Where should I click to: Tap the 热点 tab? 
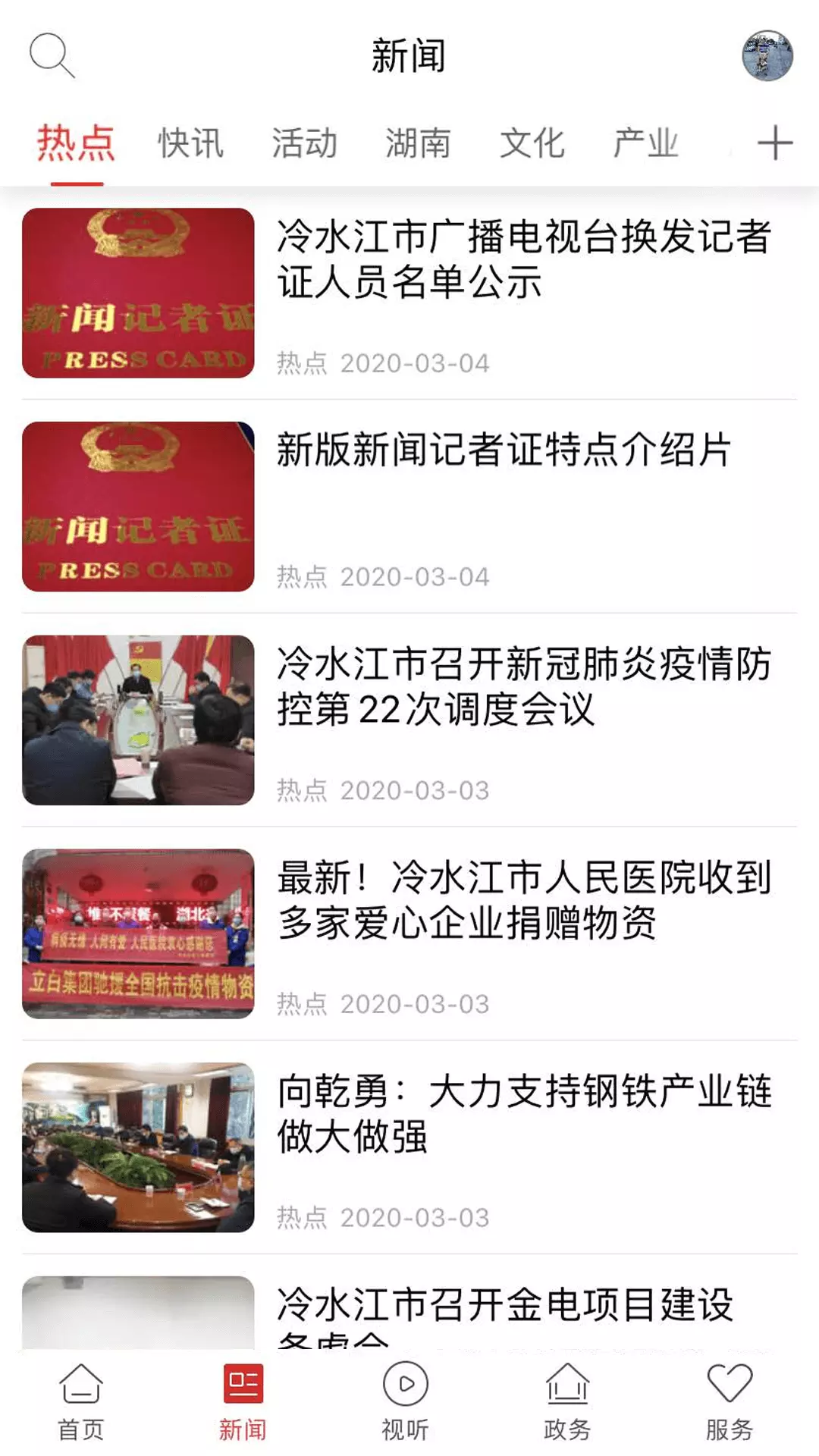click(77, 143)
